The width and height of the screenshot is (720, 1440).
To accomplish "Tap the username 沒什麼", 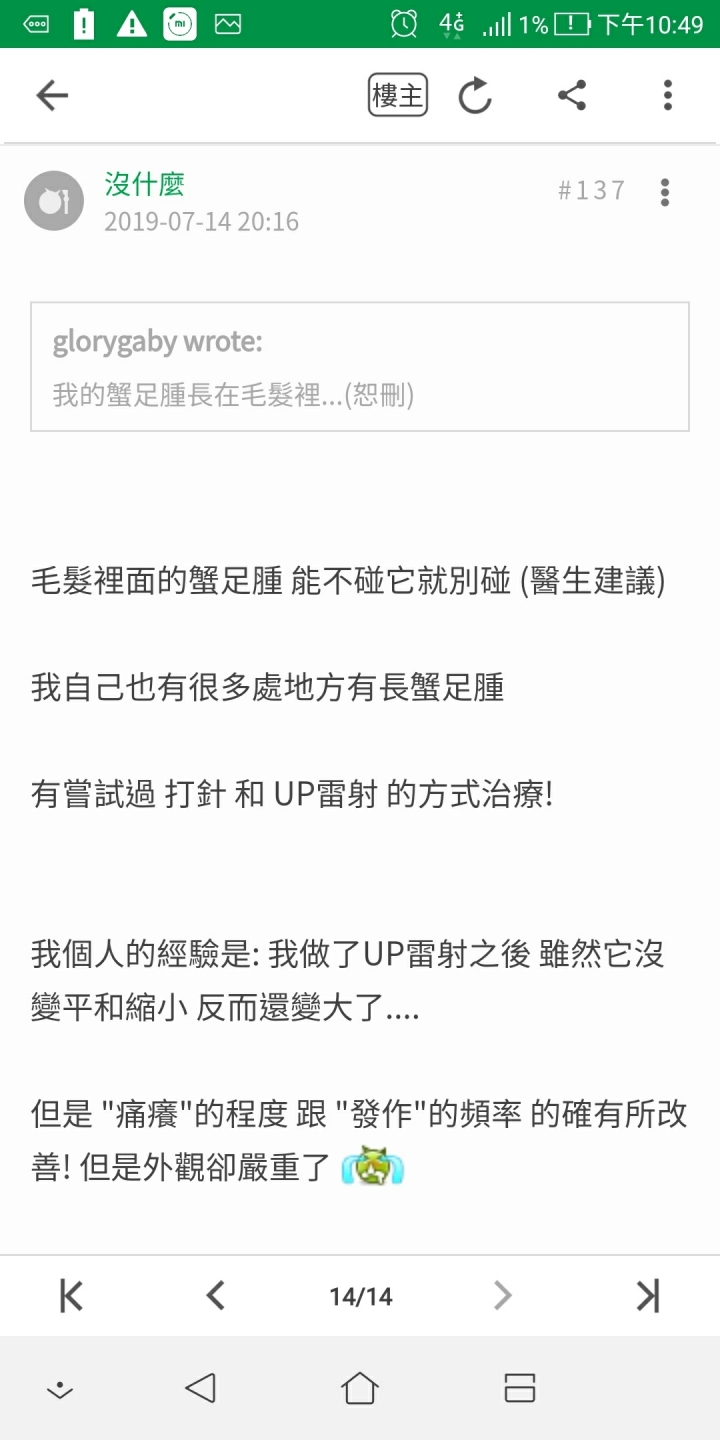I will click(145, 184).
